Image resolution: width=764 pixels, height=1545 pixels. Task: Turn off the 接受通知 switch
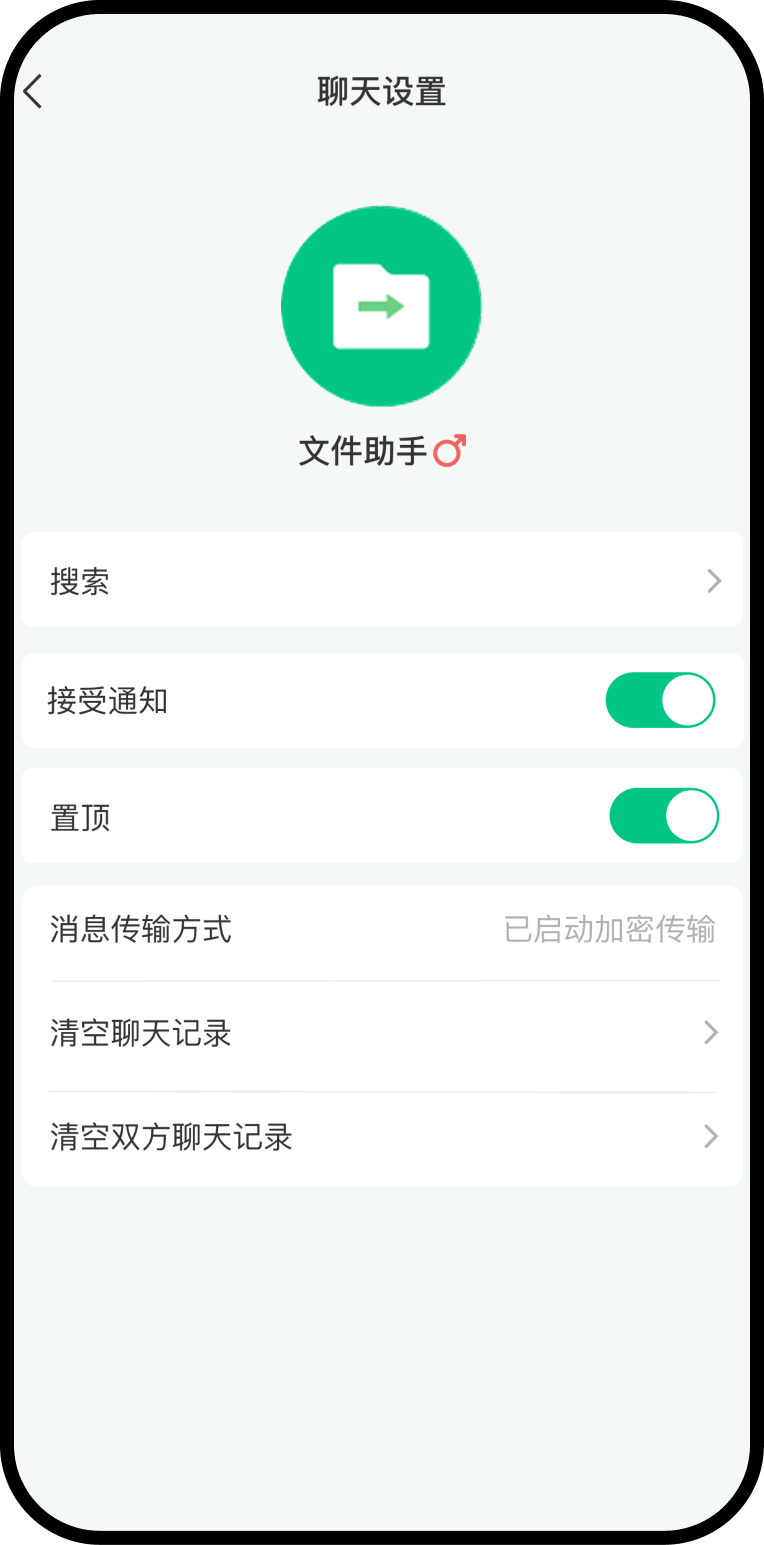(x=660, y=700)
